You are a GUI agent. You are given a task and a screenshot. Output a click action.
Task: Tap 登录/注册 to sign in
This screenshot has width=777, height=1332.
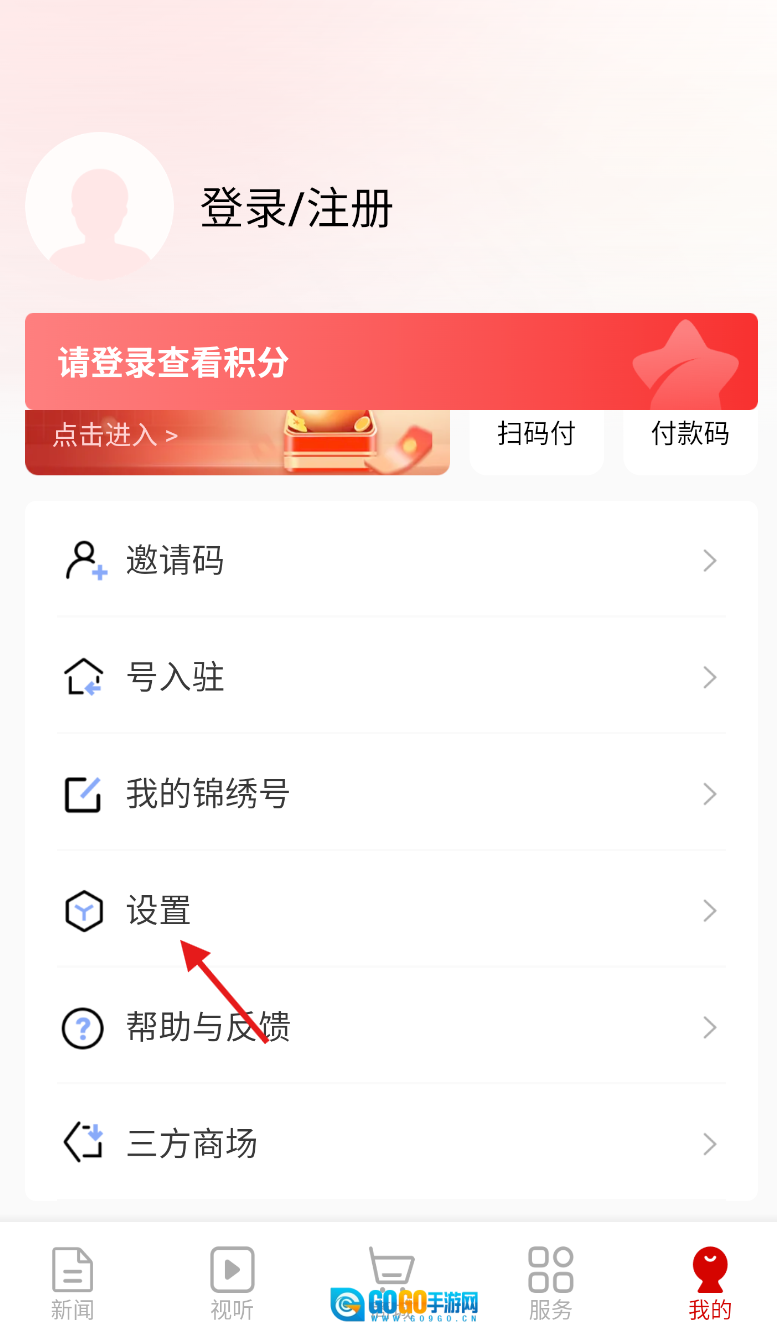tap(296, 209)
